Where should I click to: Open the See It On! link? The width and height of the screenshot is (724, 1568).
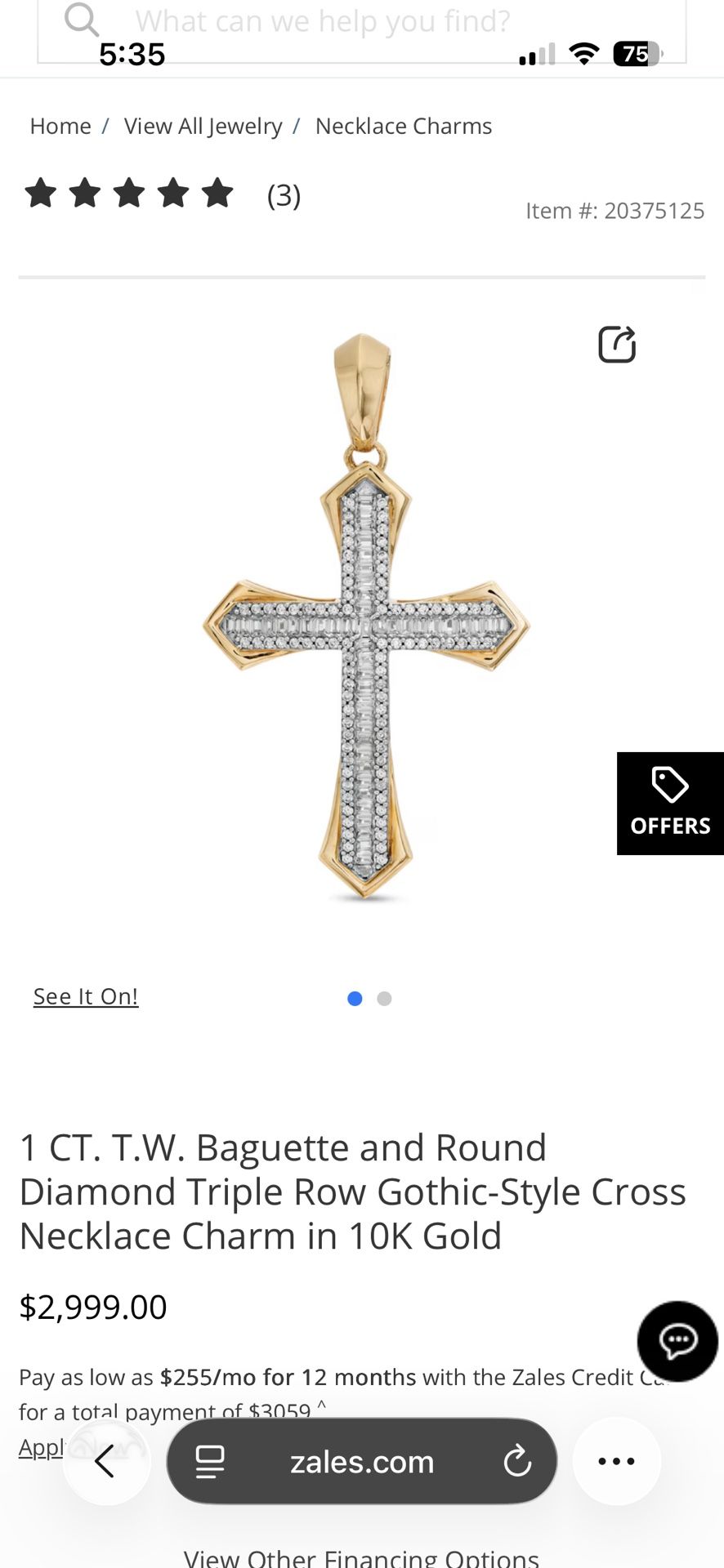click(85, 996)
